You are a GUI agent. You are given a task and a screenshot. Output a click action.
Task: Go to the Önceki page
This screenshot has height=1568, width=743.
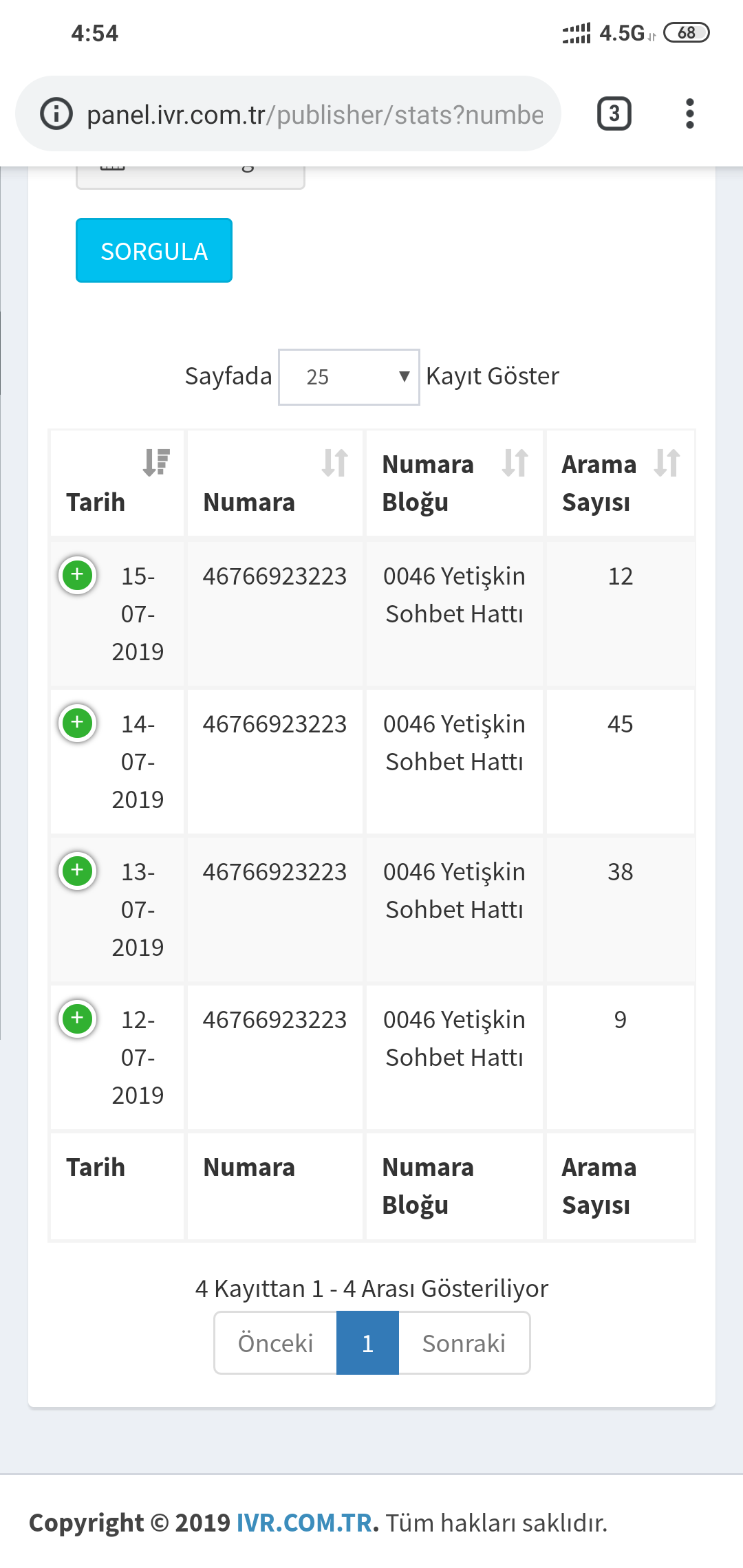click(x=275, y=1342)
